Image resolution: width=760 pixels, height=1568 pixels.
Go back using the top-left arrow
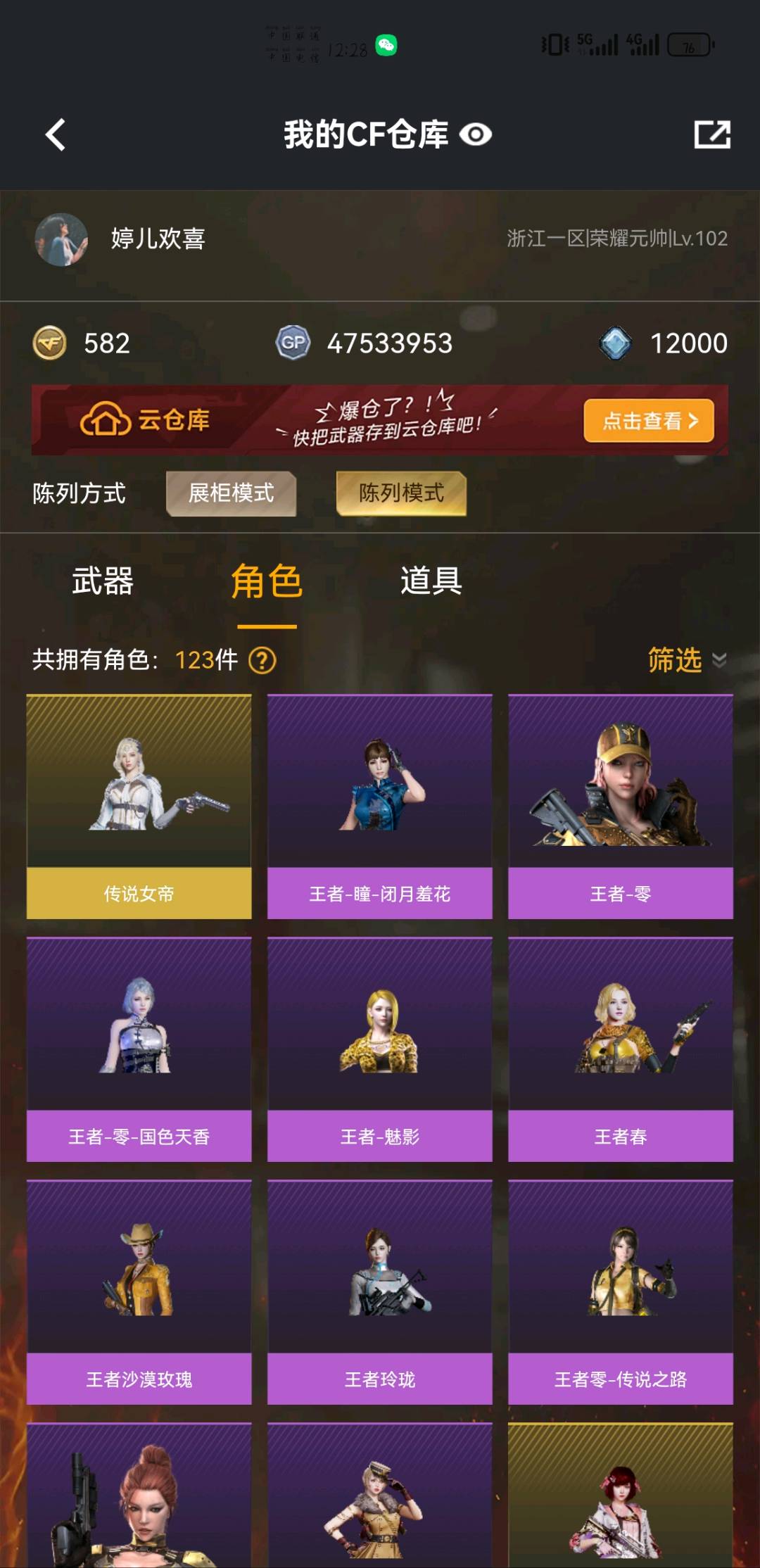(56, 134)
